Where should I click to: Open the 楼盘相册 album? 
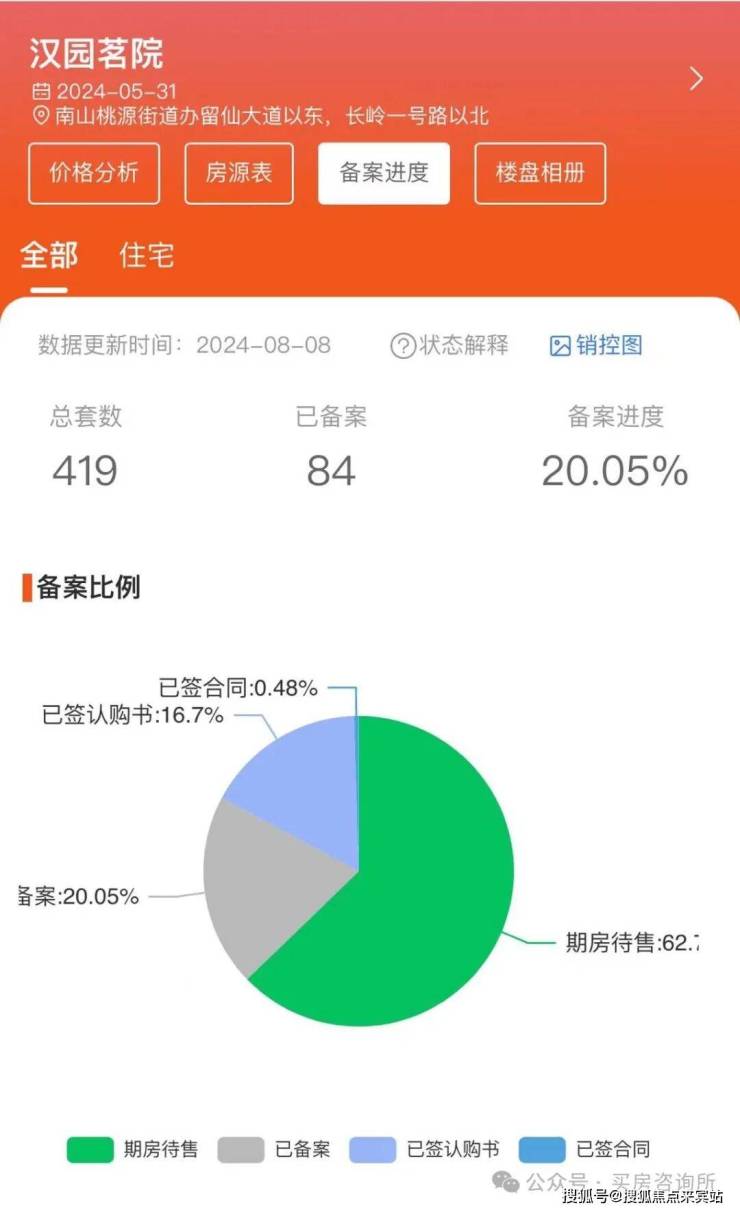[540, 173]
